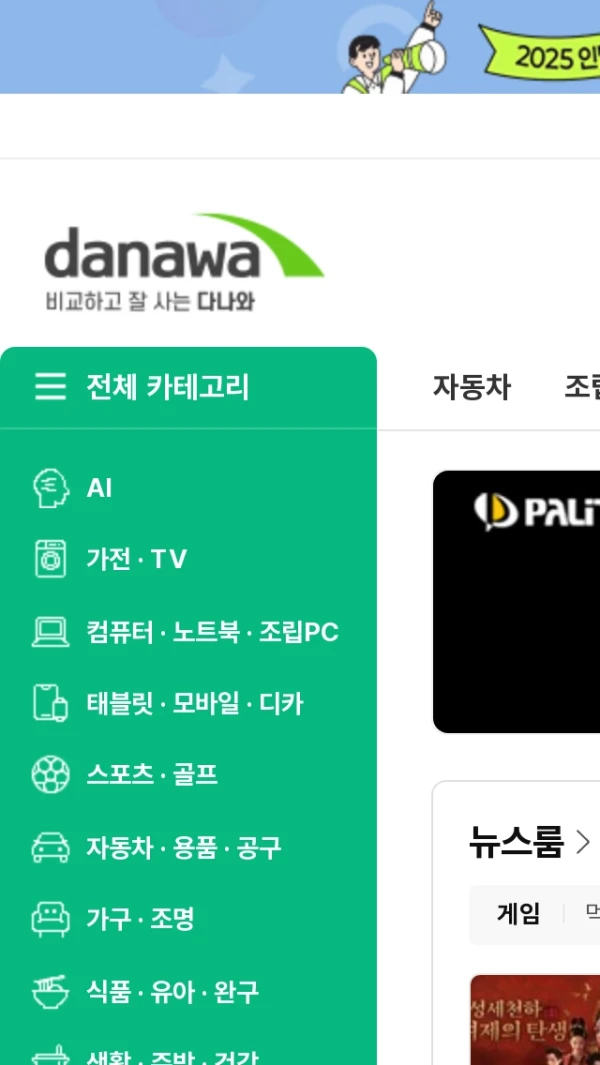
Task: Select the 게임 news tab
Action: click(x=518, y=914)
